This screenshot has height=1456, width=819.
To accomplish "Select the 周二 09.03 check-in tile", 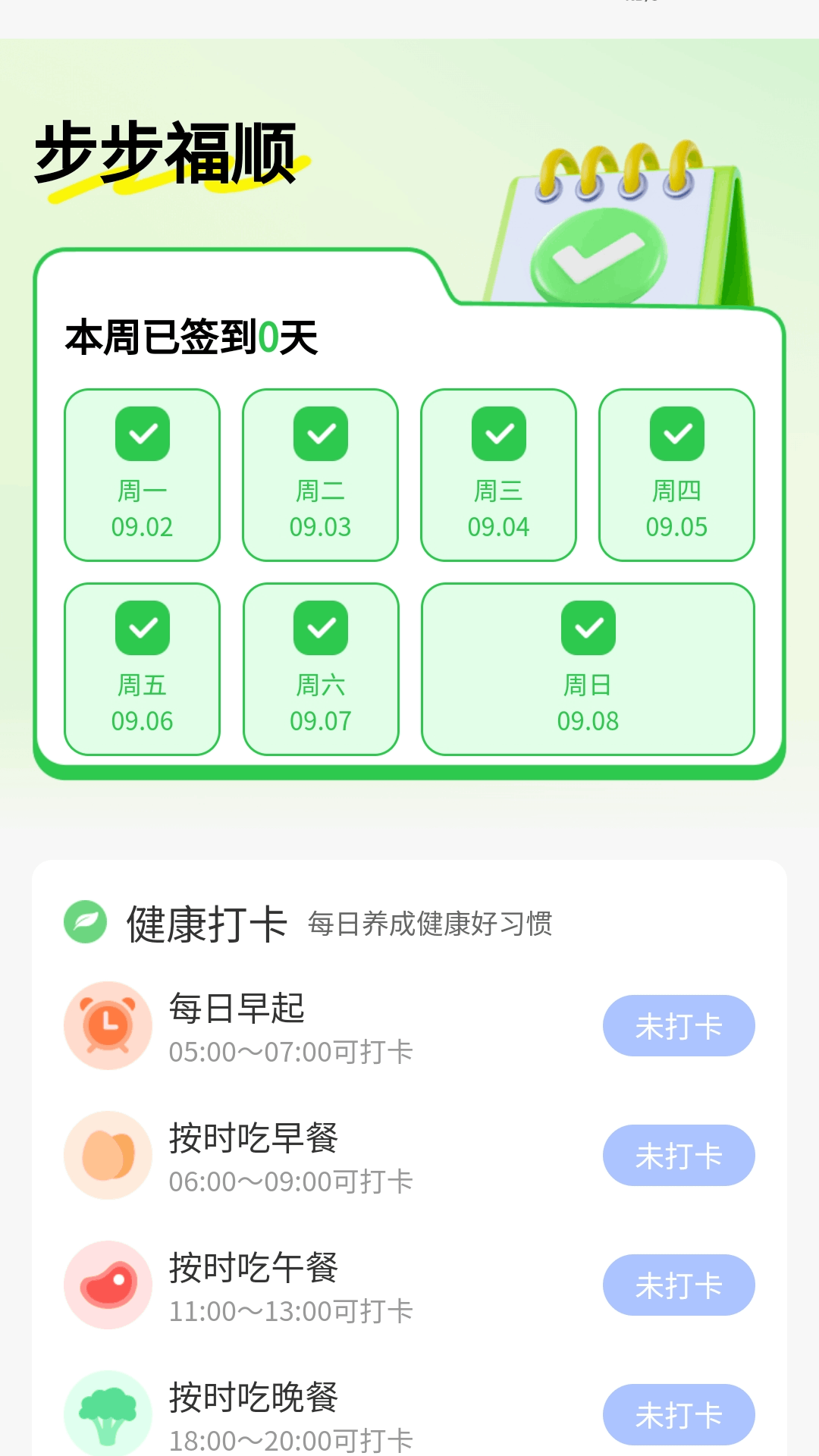I will (x=320, y=475).
